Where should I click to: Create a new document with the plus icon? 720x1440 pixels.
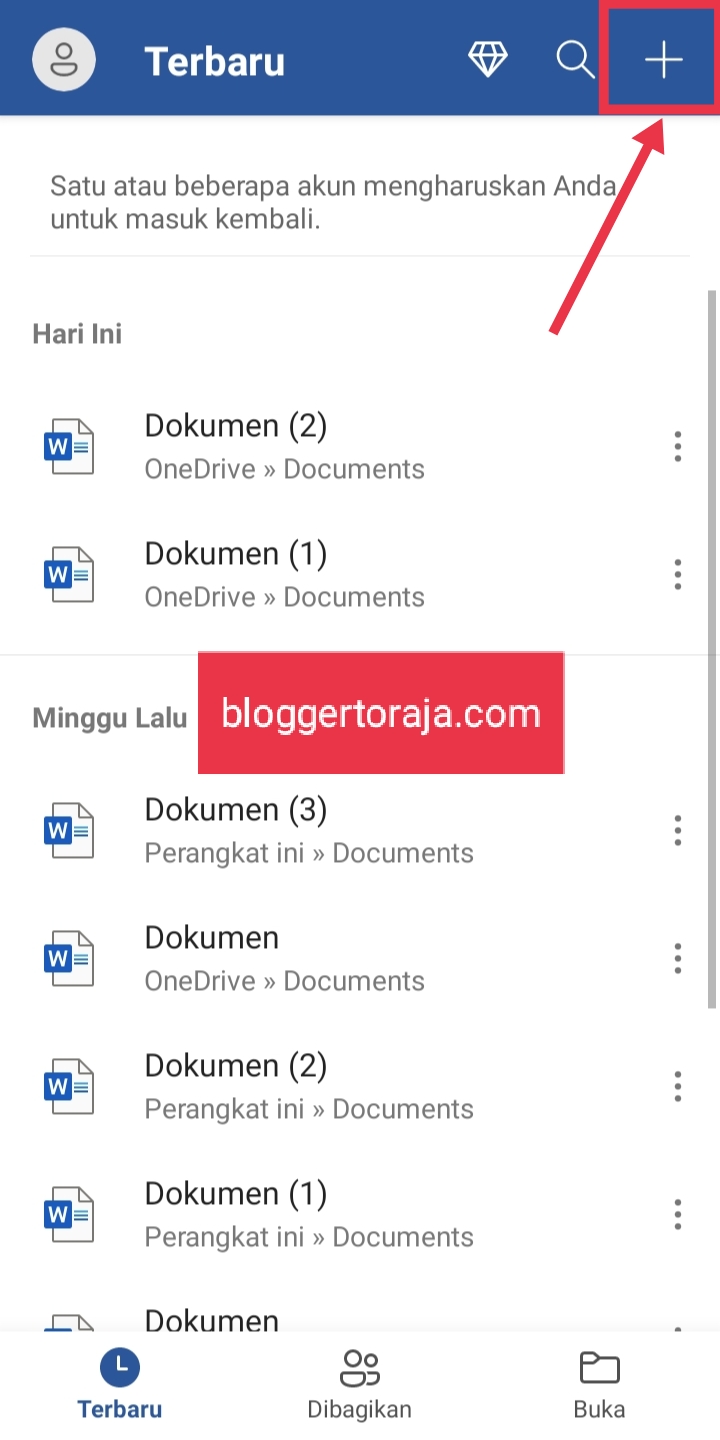click(x=663, y=60)
